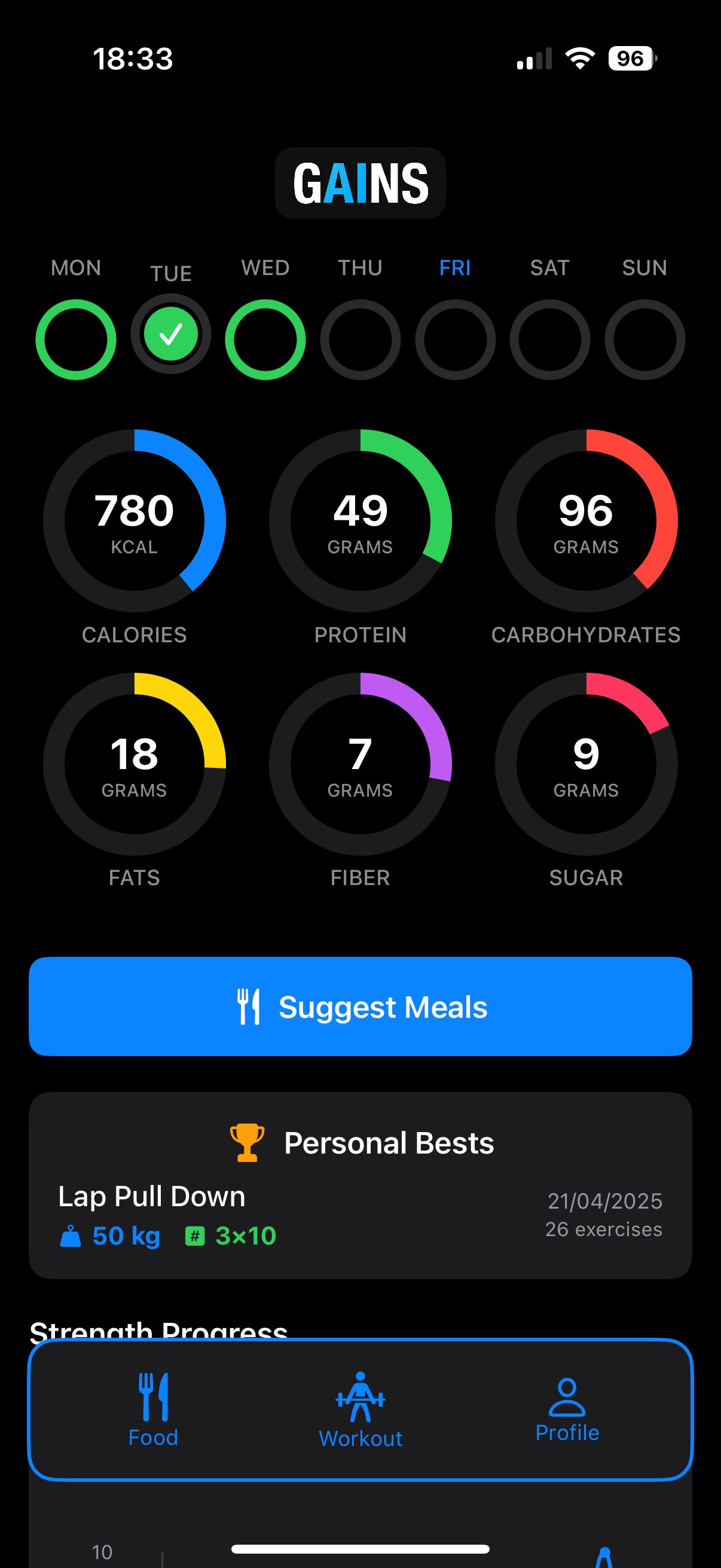Select the FRI day label
Screen dimensions: 721x1568
coord(454,268)
